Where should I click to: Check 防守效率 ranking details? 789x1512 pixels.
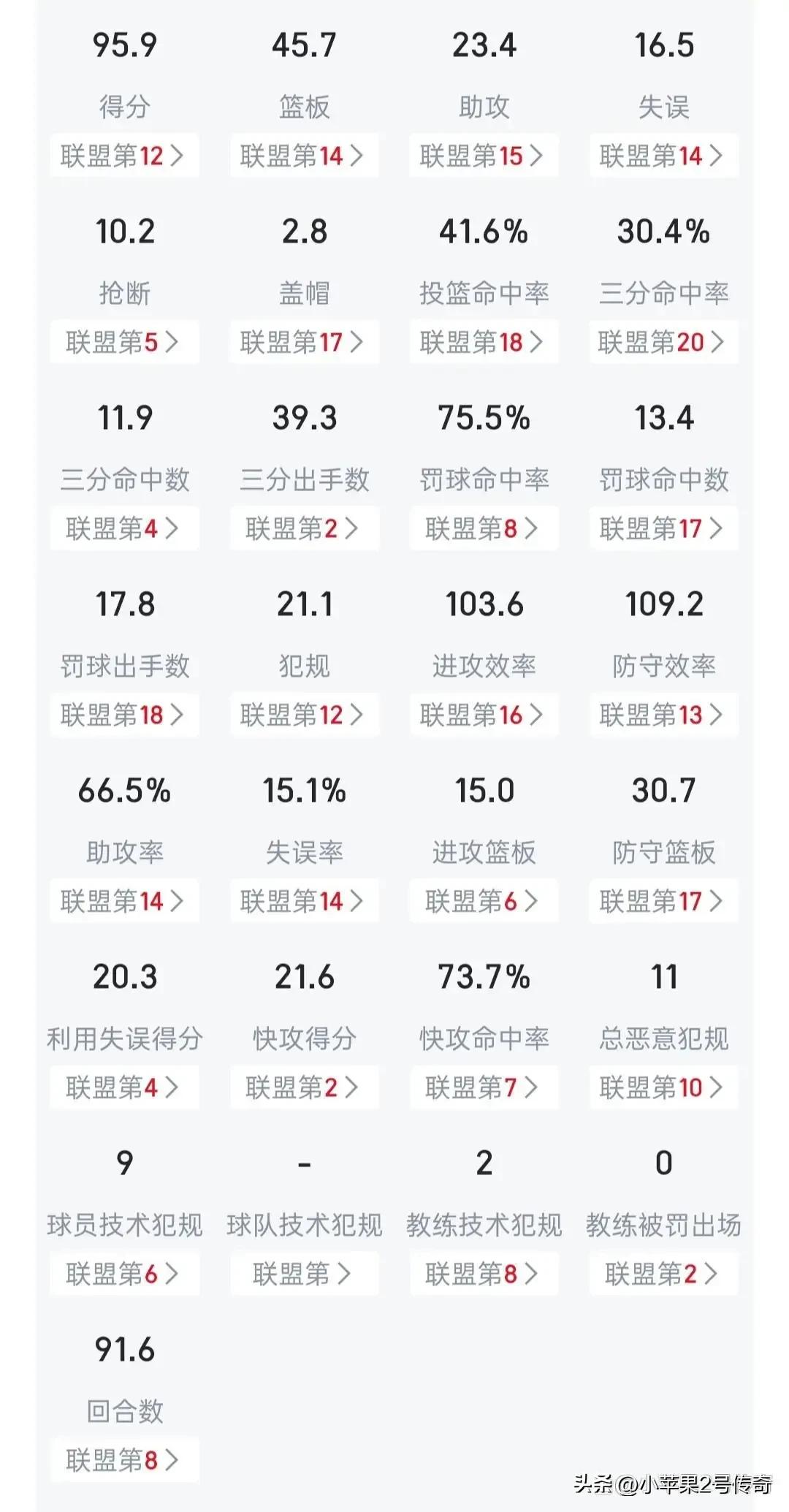tap(663, 715)
